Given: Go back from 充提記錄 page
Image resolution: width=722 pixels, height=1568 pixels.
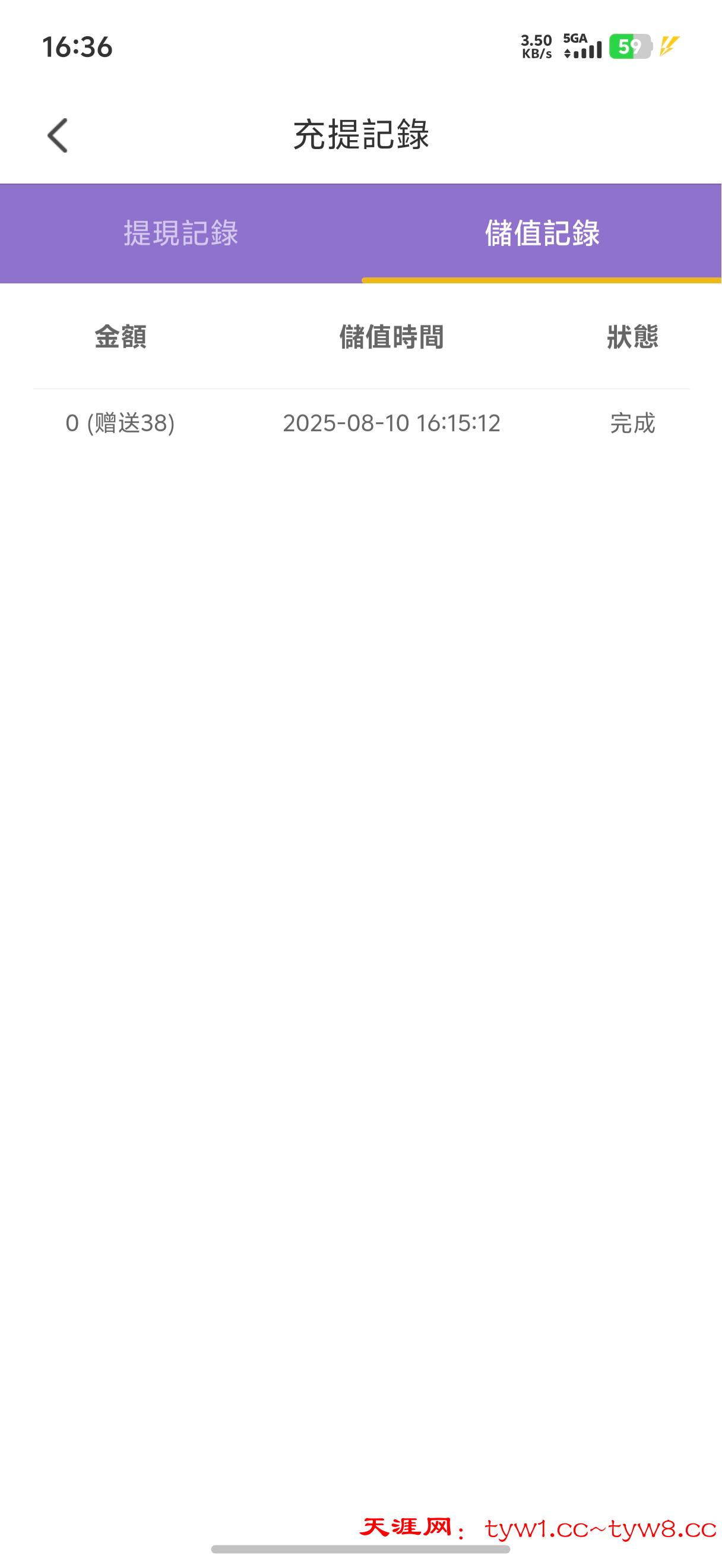Looking at the screenshot, I should tap(58, 135).
